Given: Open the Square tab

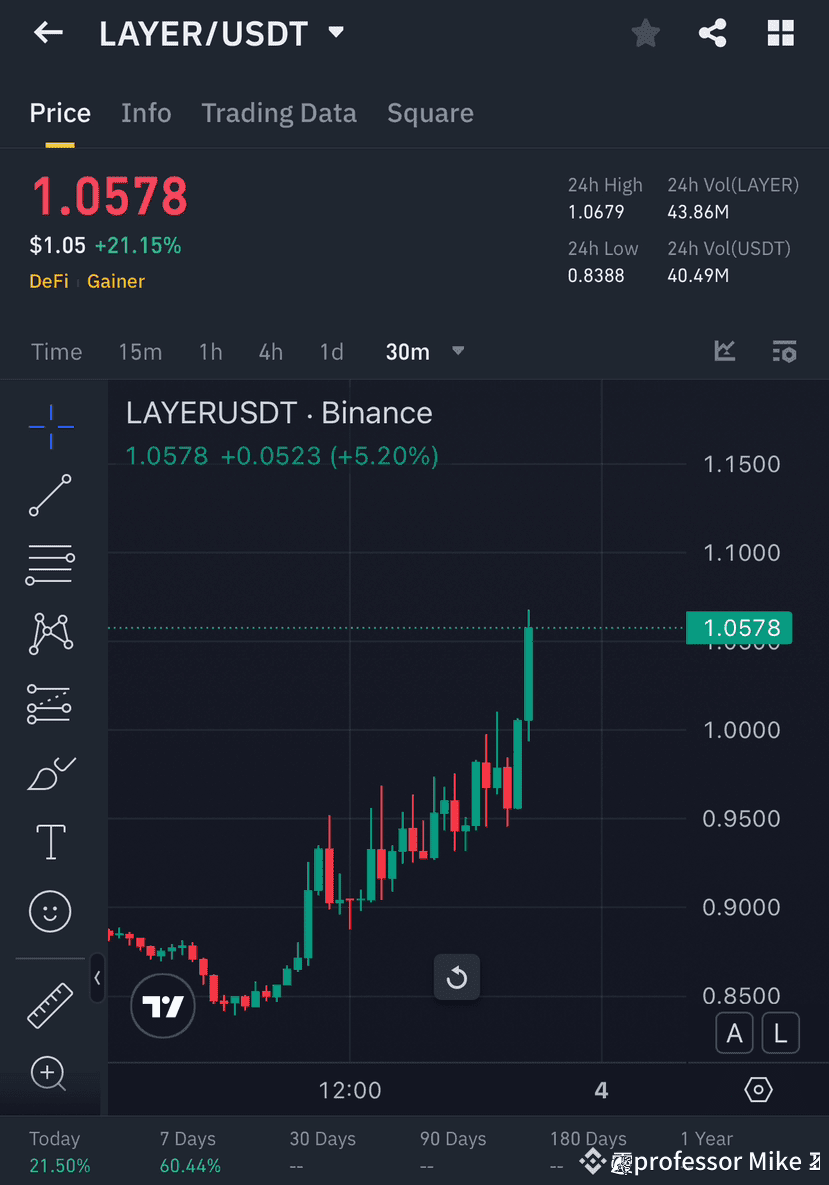Looking at the screenshot, I should click(430, 113).
